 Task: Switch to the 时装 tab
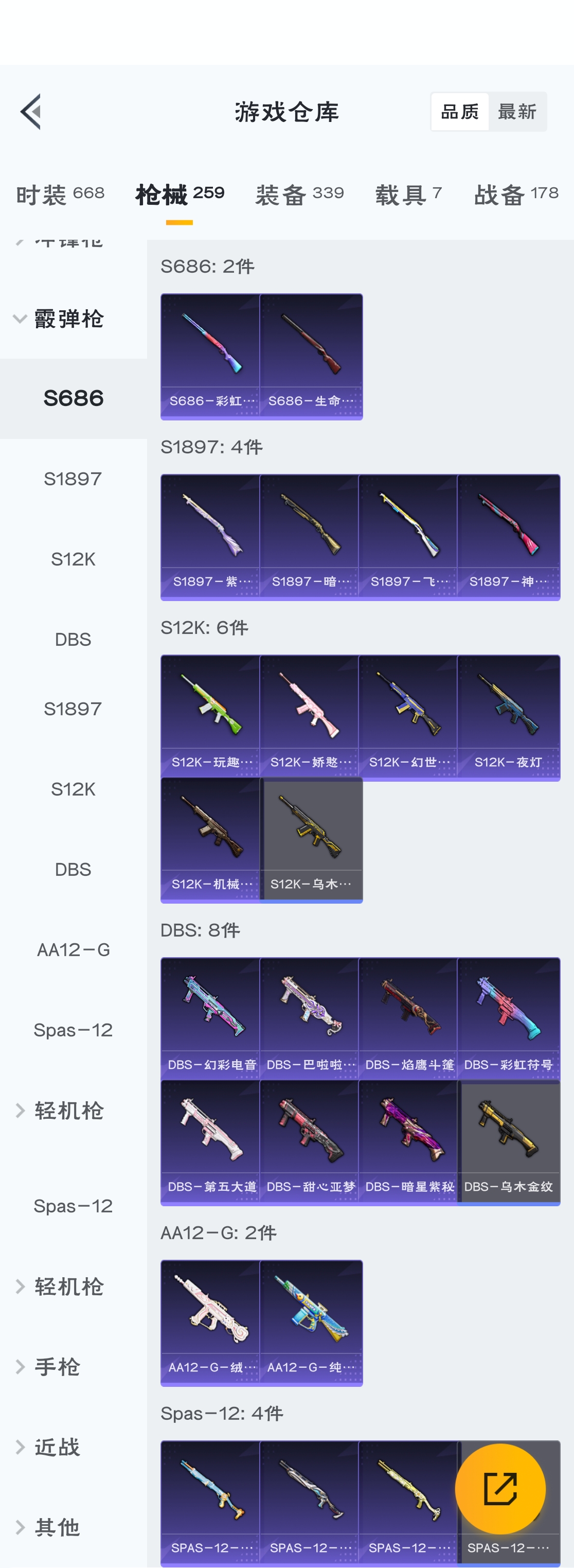[x=60, y=195]
